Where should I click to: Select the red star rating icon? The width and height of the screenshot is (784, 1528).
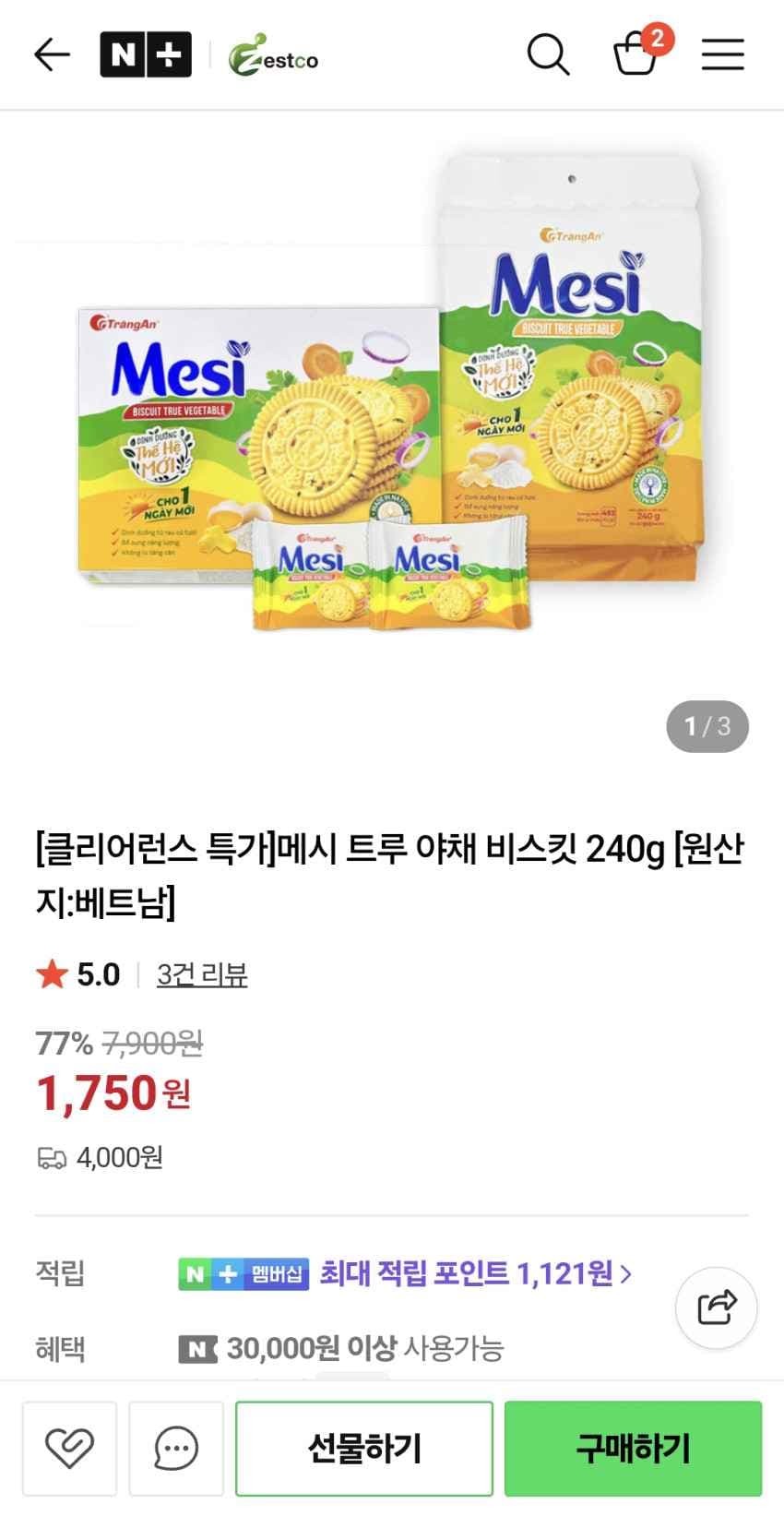[52, 972]
